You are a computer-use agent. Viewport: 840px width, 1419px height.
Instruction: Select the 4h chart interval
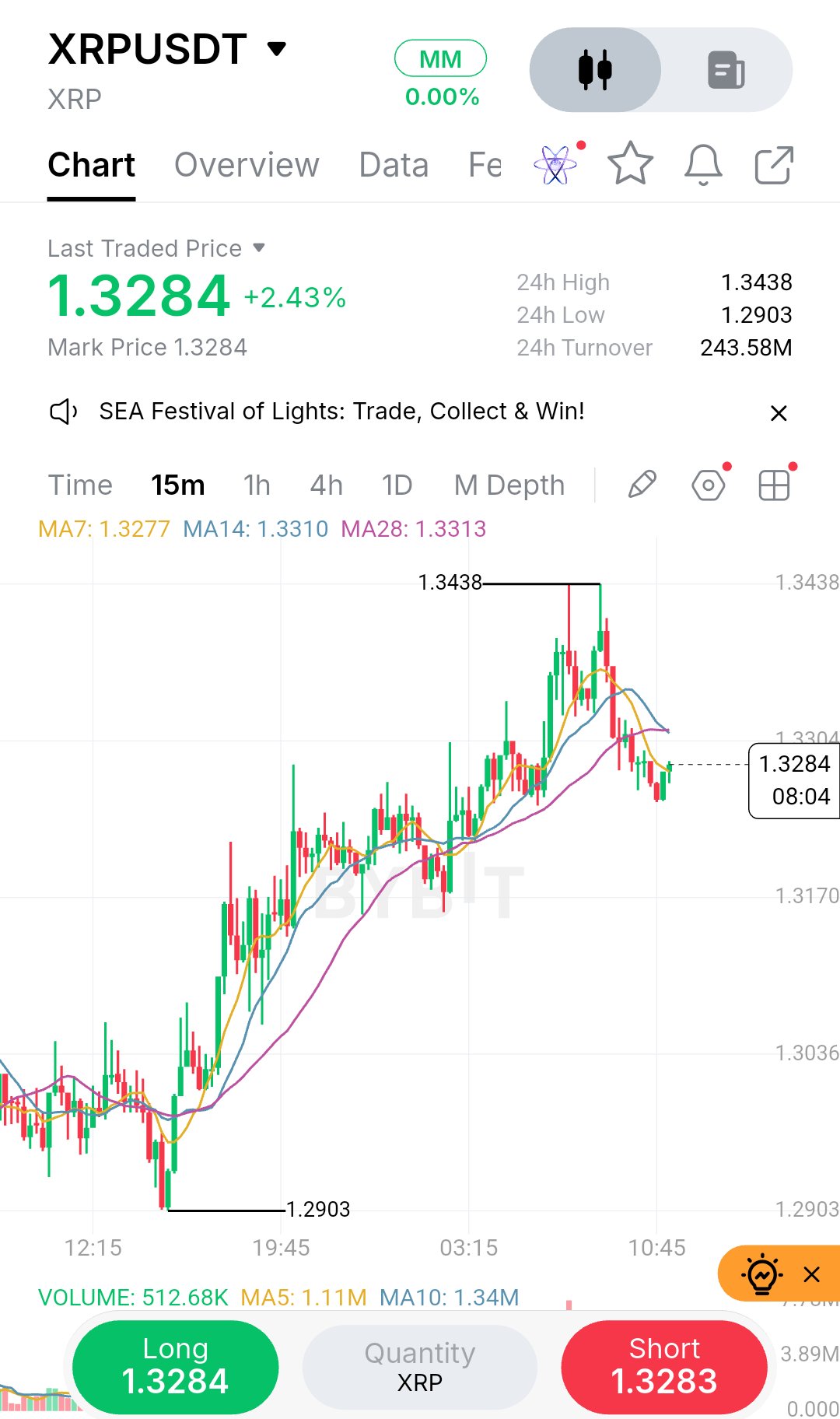click(x=326, y=485)
